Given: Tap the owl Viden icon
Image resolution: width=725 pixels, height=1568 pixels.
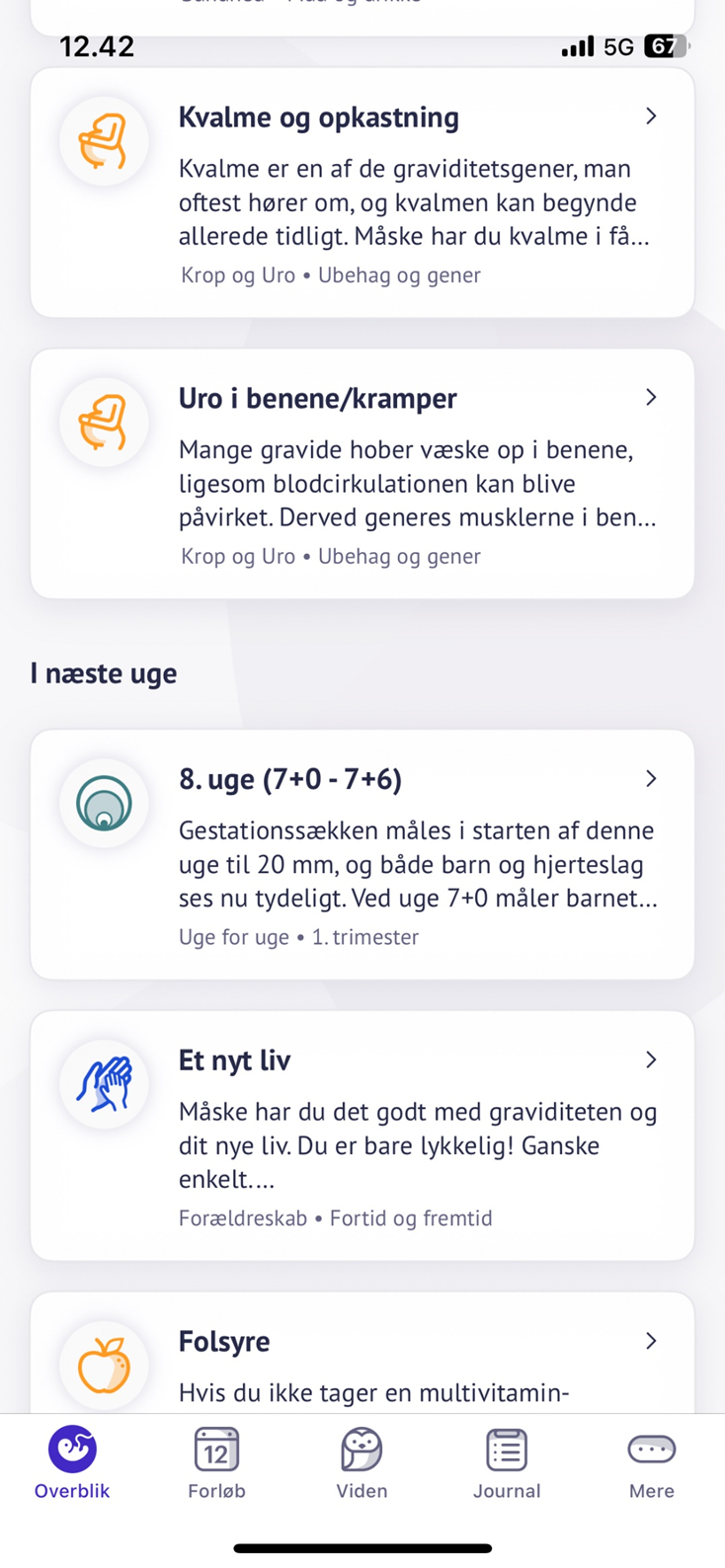Looking at the screenshot, I should click(362, 1448).
